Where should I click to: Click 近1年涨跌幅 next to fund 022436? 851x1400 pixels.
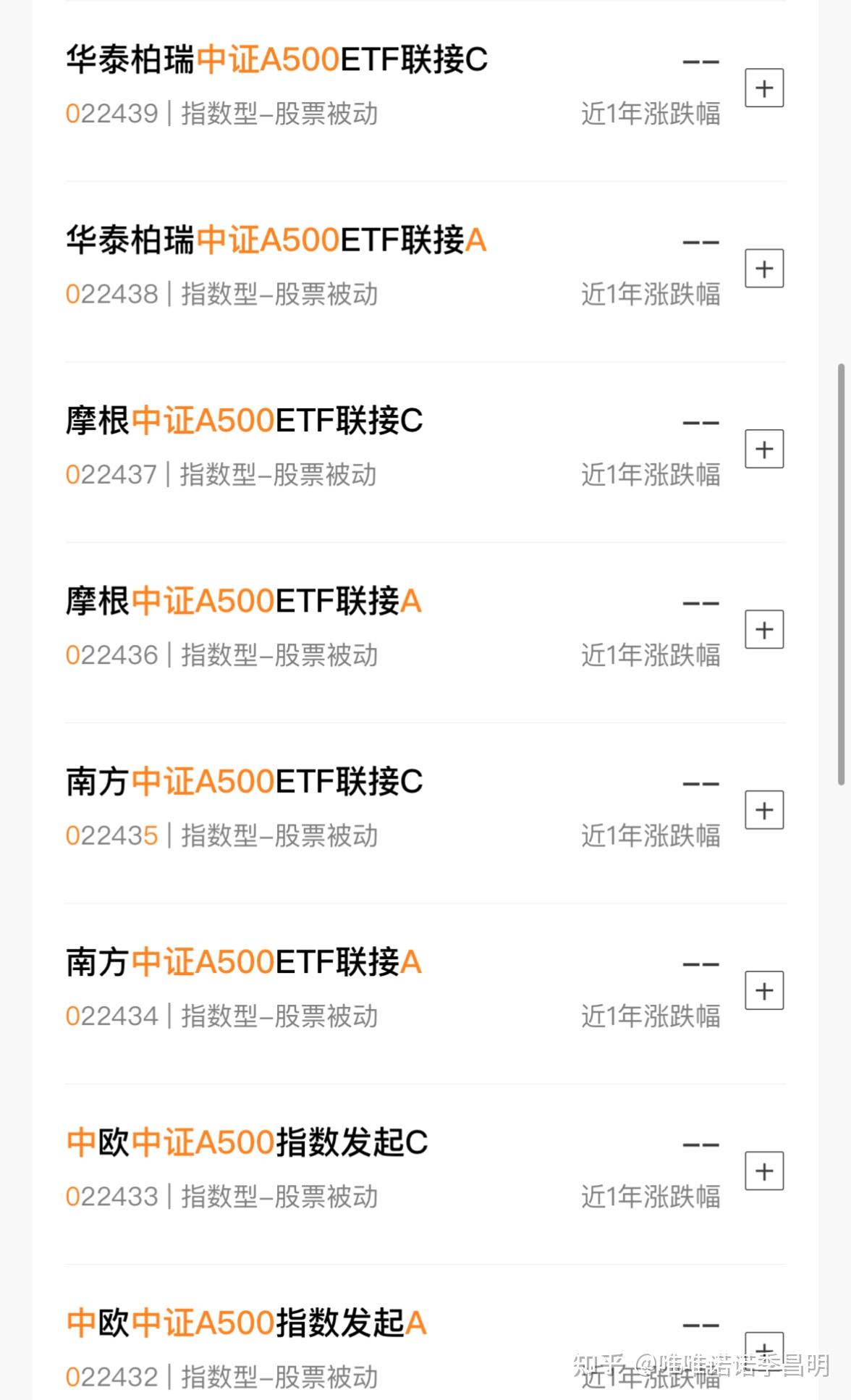(x=651, y=656)
